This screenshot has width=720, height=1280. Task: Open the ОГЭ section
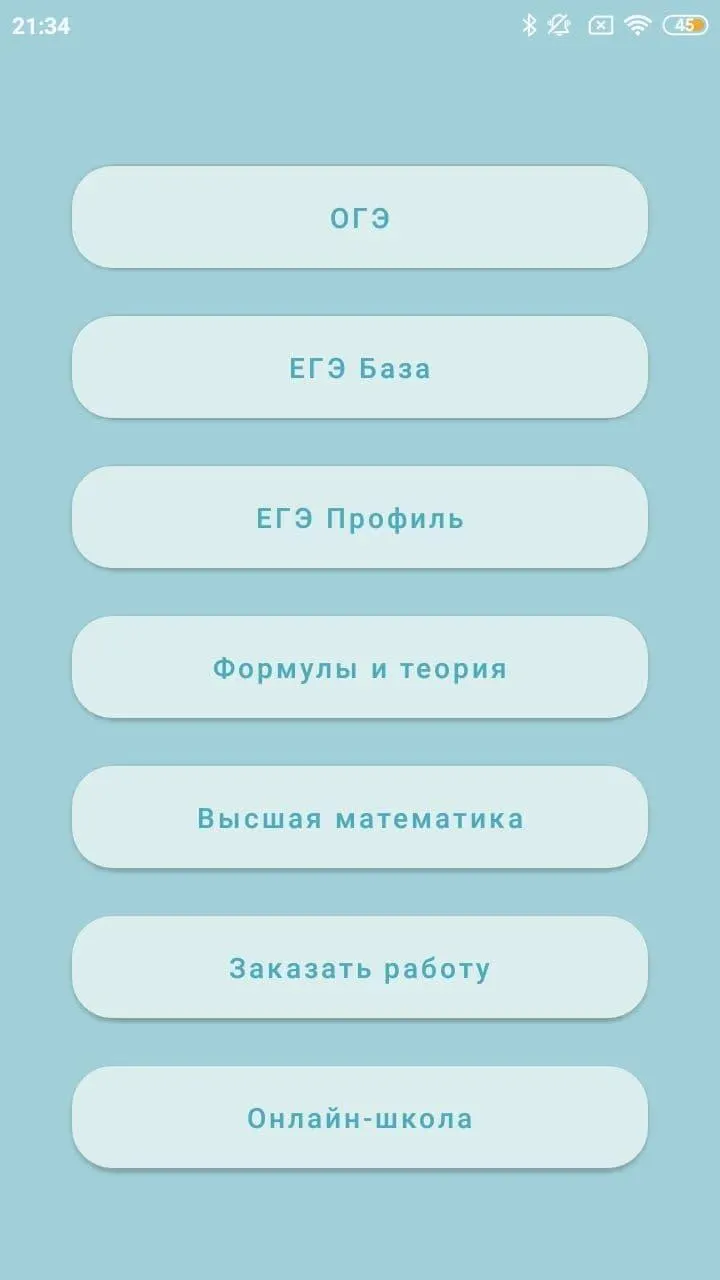coord(360,217)
